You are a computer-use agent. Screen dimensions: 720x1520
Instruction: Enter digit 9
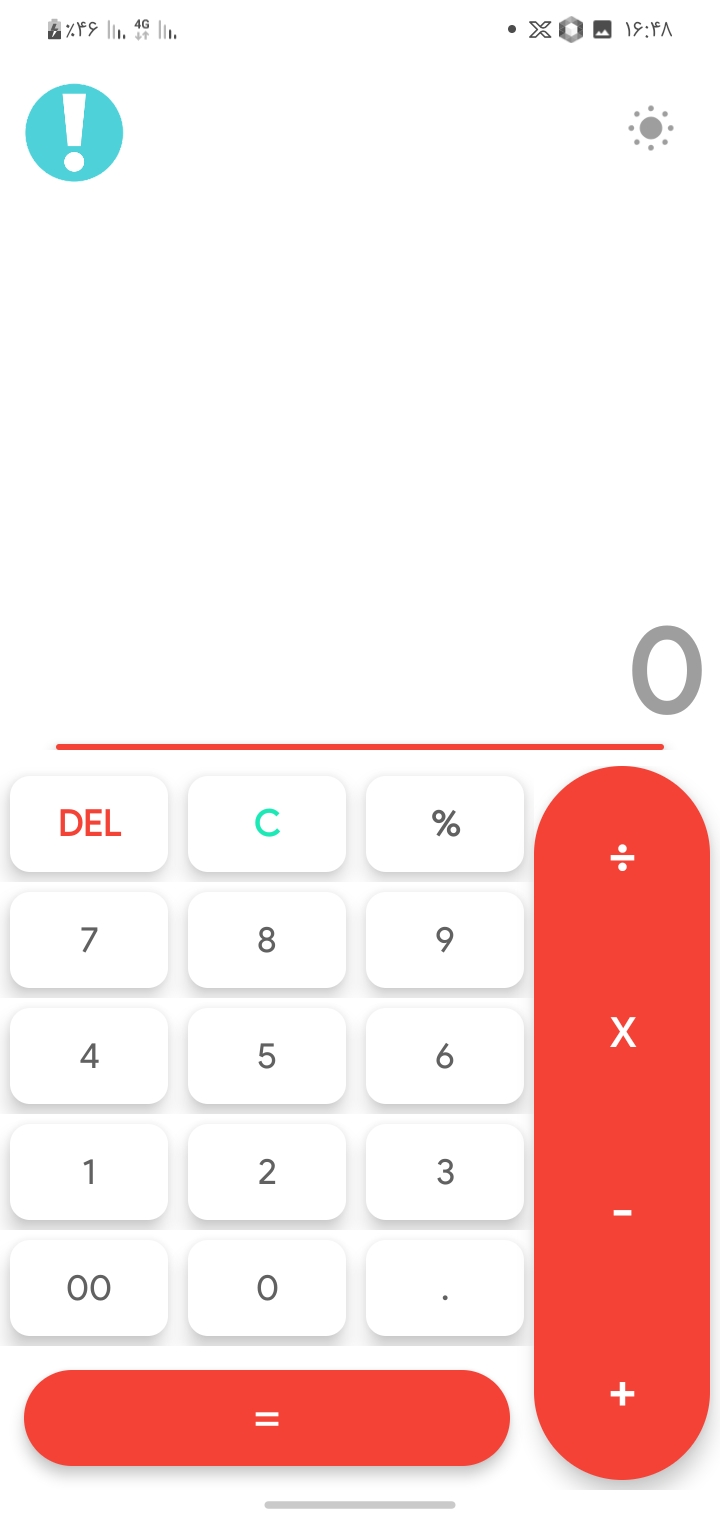coord(445,940)
